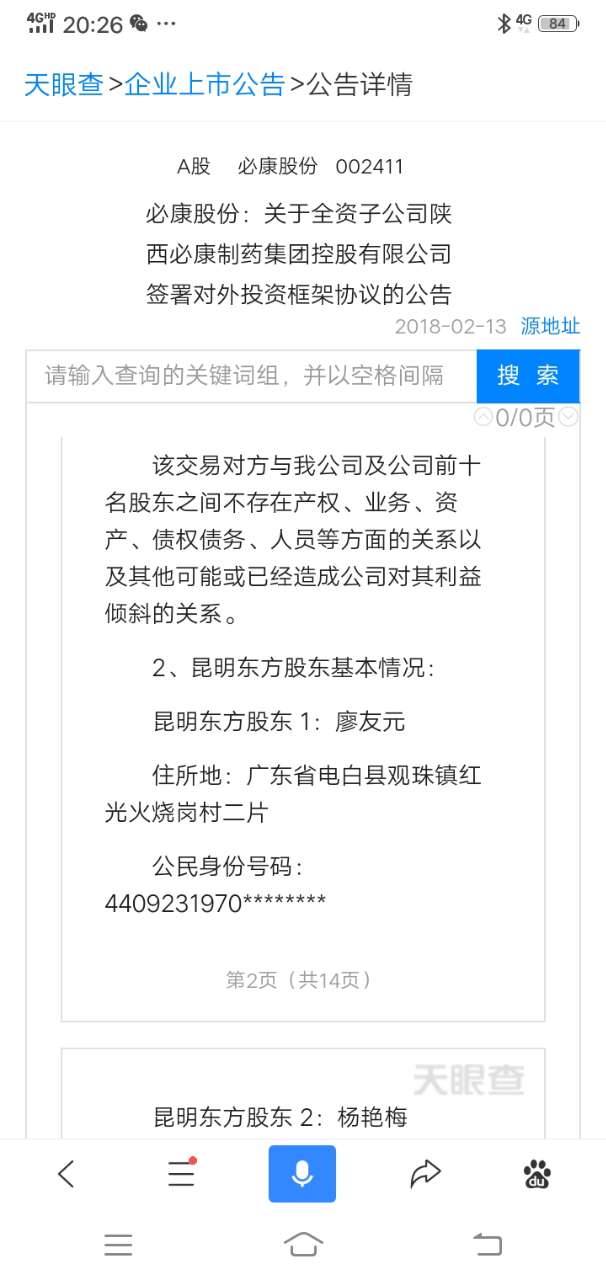Tap the blue 搜索 button

point(528,376)
